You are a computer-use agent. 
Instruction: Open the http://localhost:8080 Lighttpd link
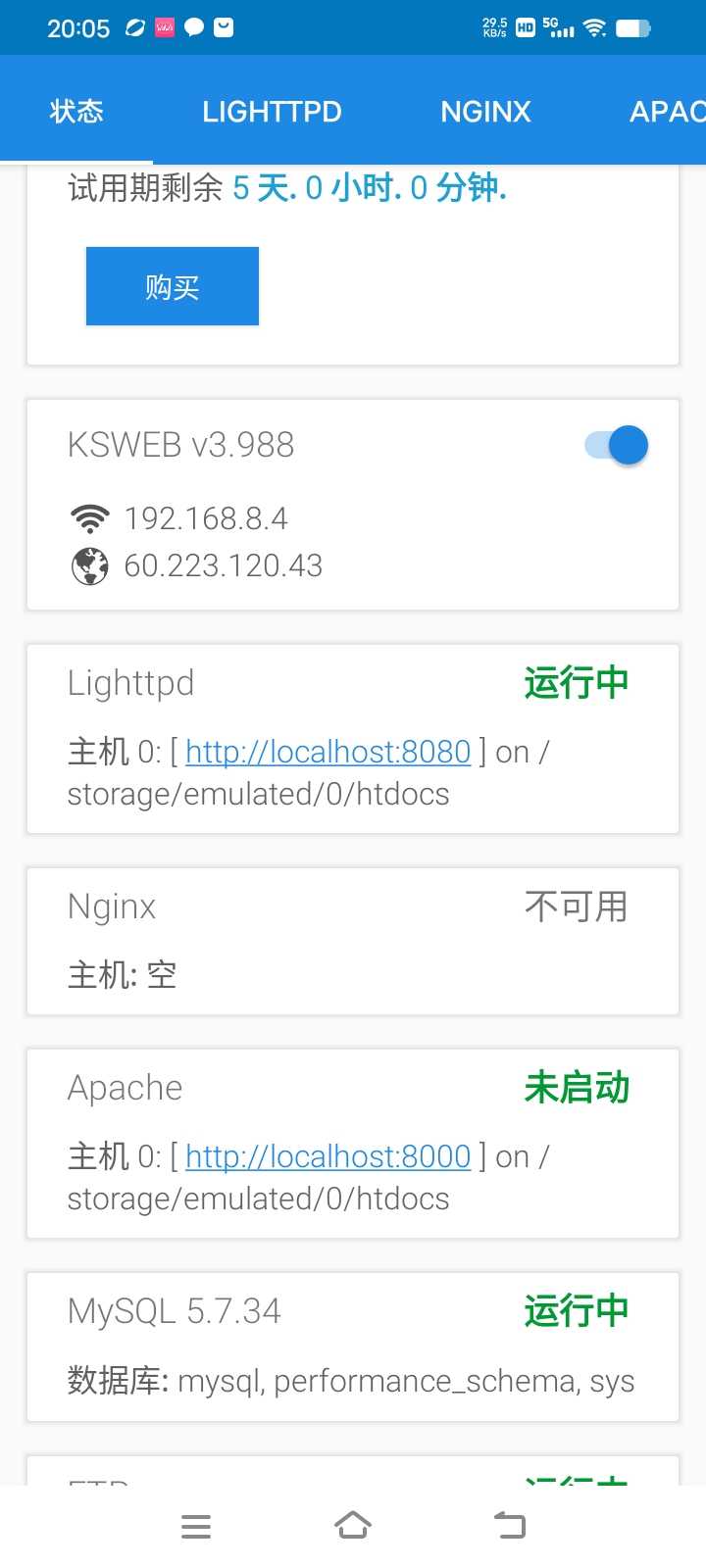(x=328, y=752)
